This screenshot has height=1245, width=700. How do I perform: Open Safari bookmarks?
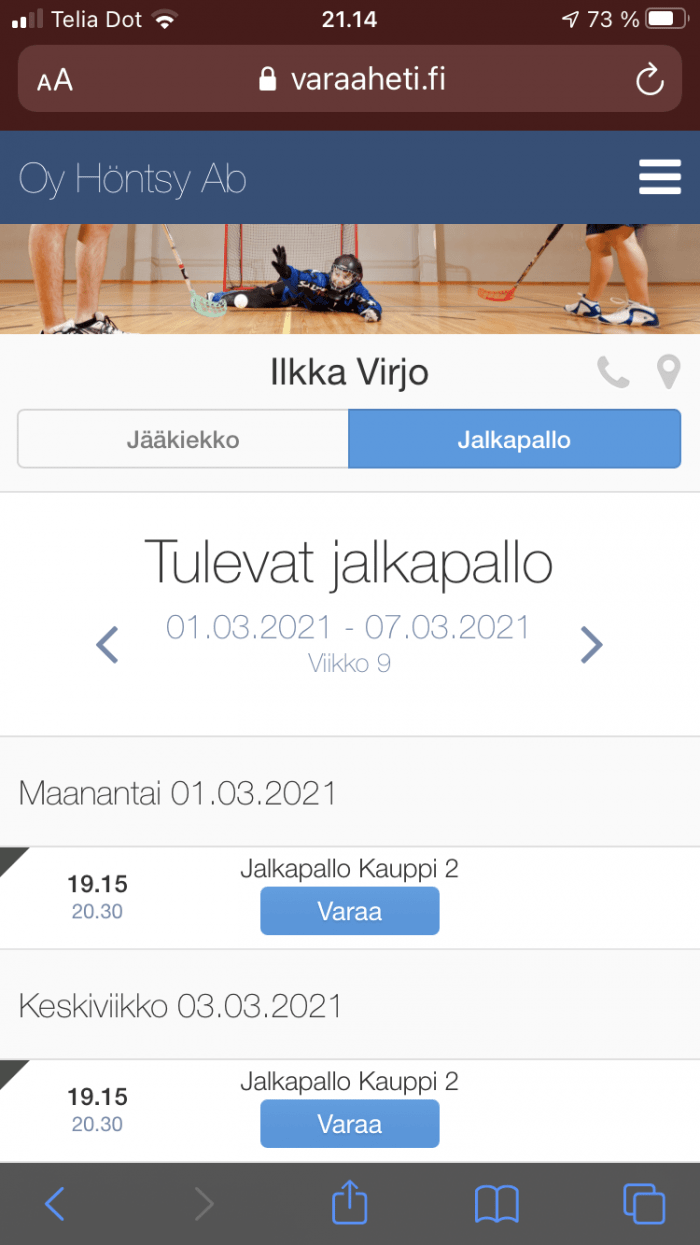coord(496,1204)
